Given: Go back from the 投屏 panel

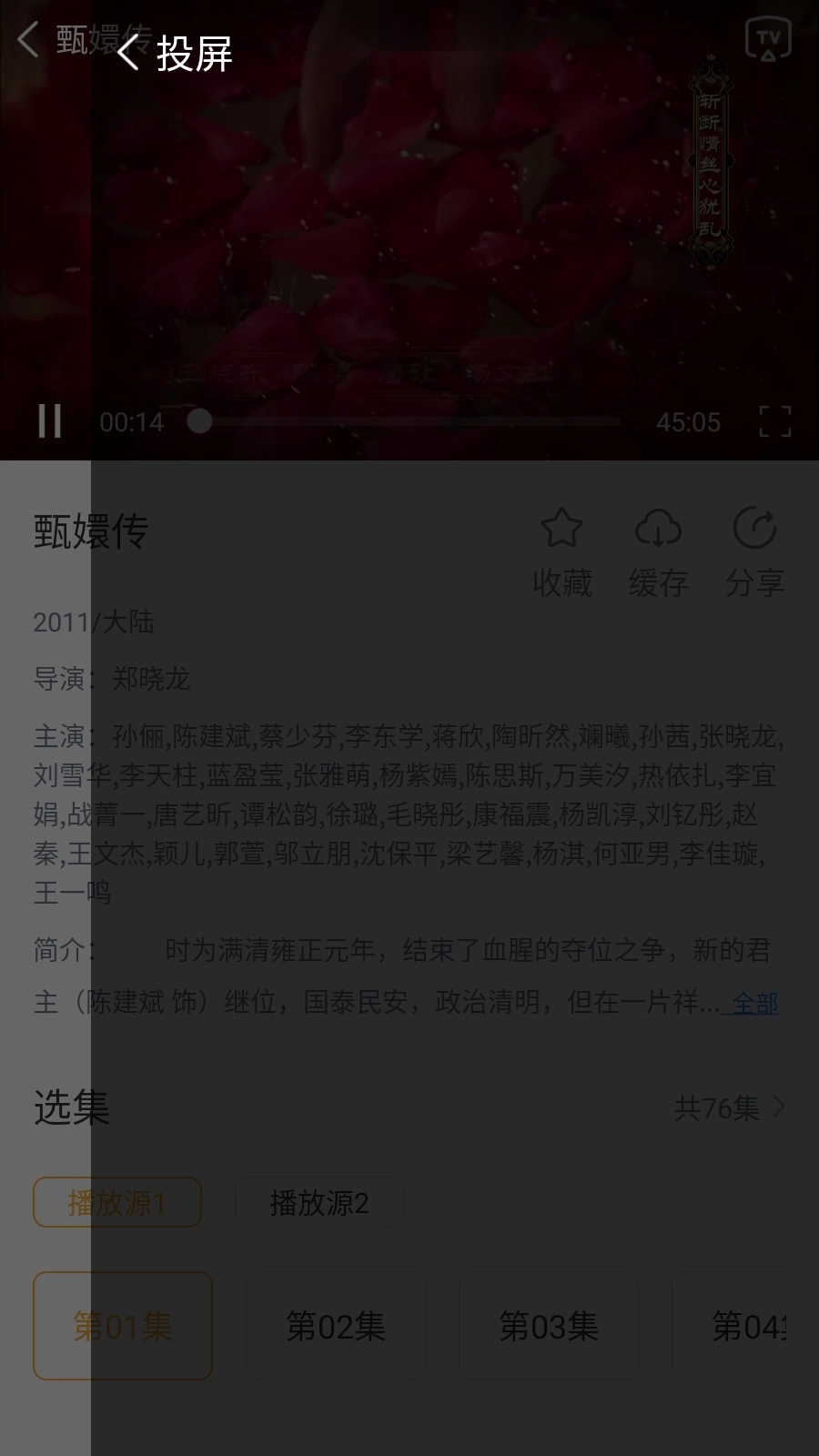Looking at the screenshot, I should tap(128, 53).
